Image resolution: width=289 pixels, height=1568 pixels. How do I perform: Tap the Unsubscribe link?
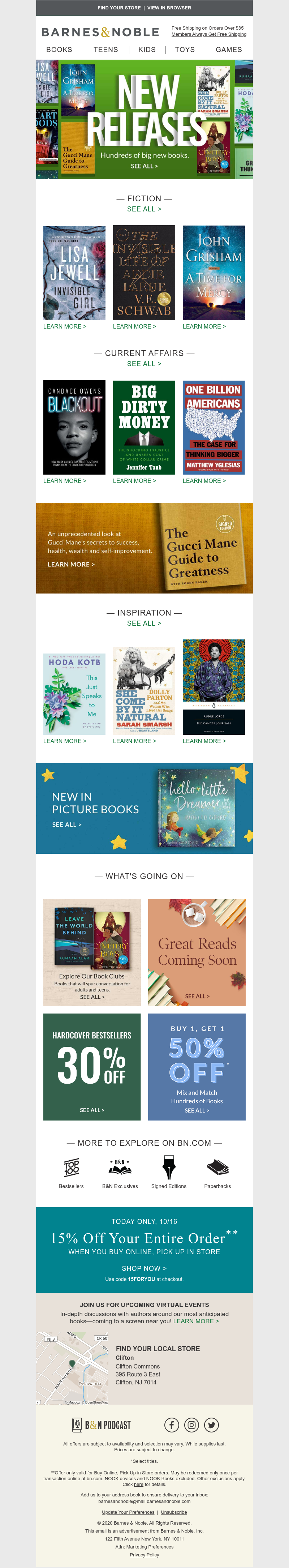coord(174,1512)
